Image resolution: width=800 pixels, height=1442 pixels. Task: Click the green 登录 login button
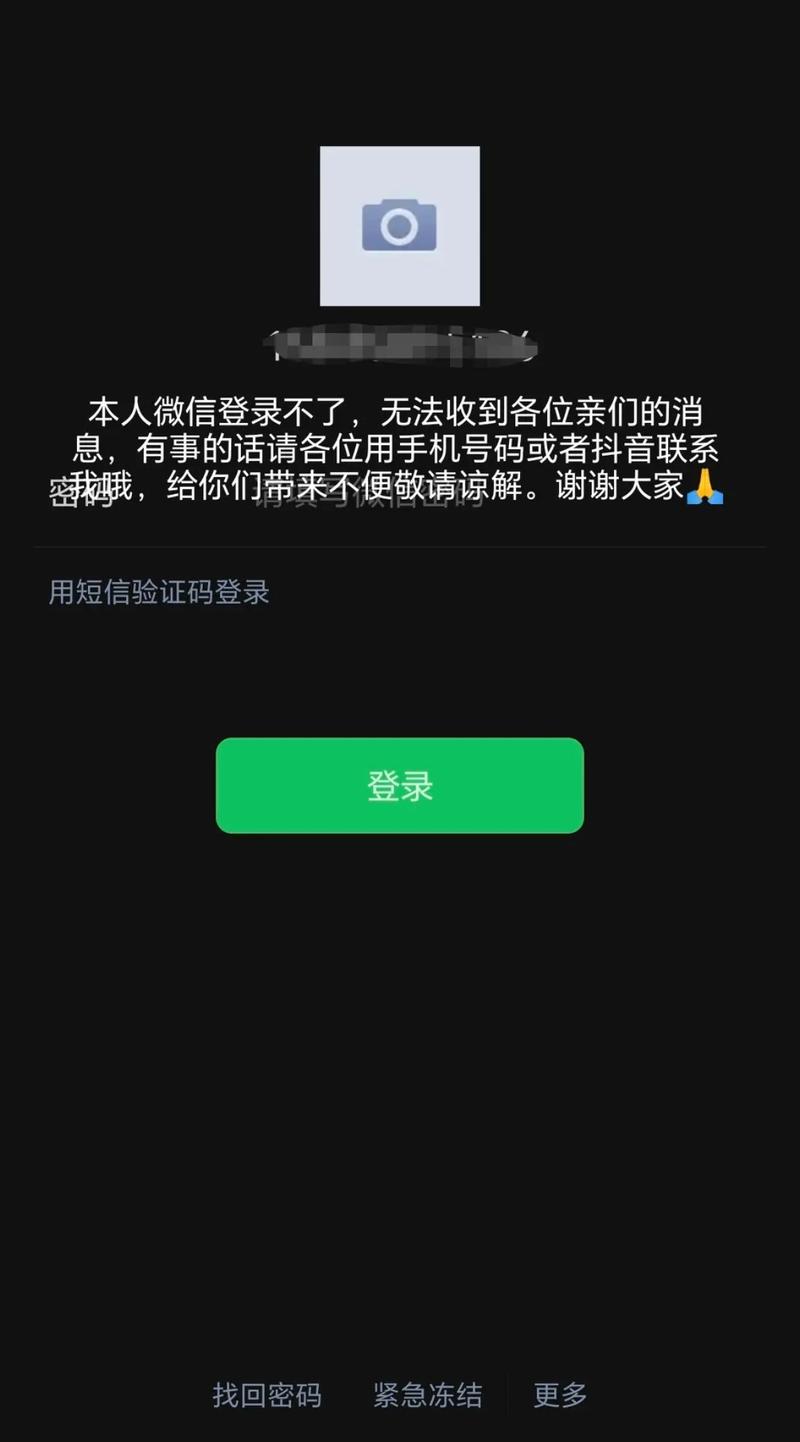point(400,786)
